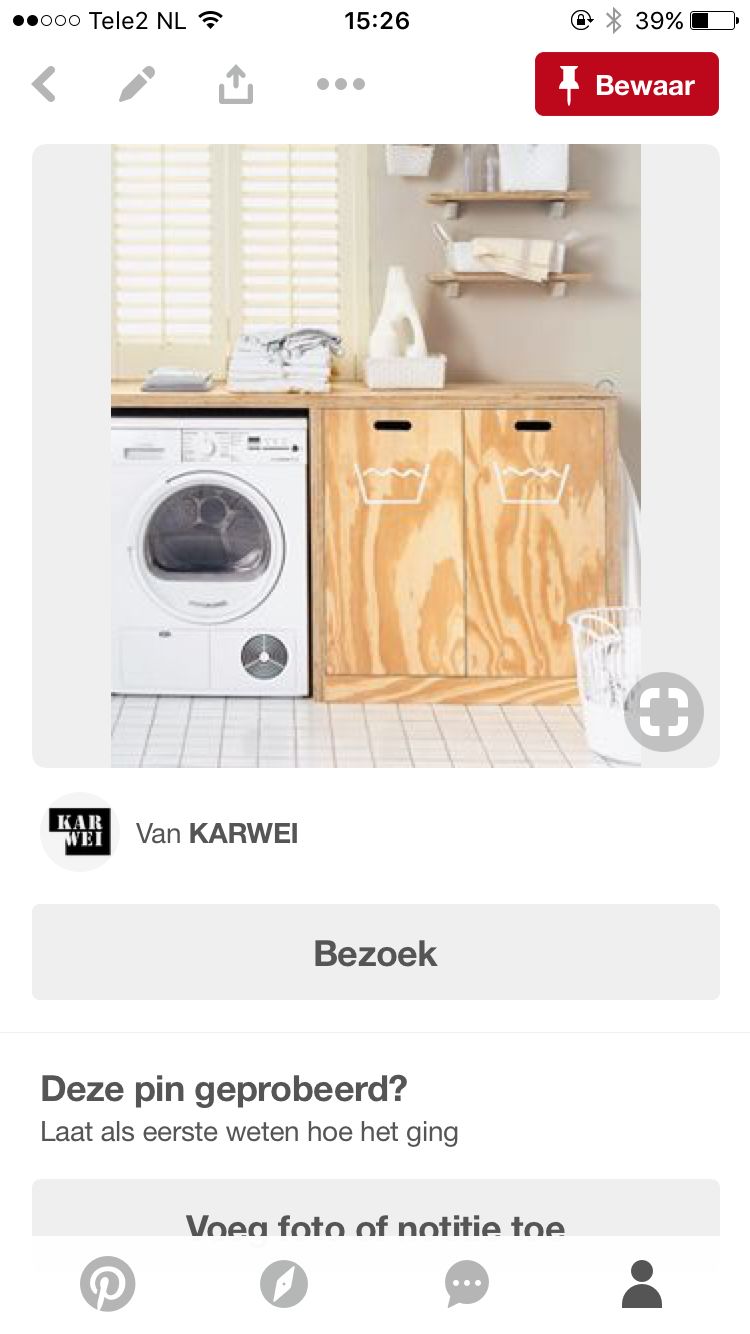
Task: Start visual search on the pin image
Action: pos(664,712)
